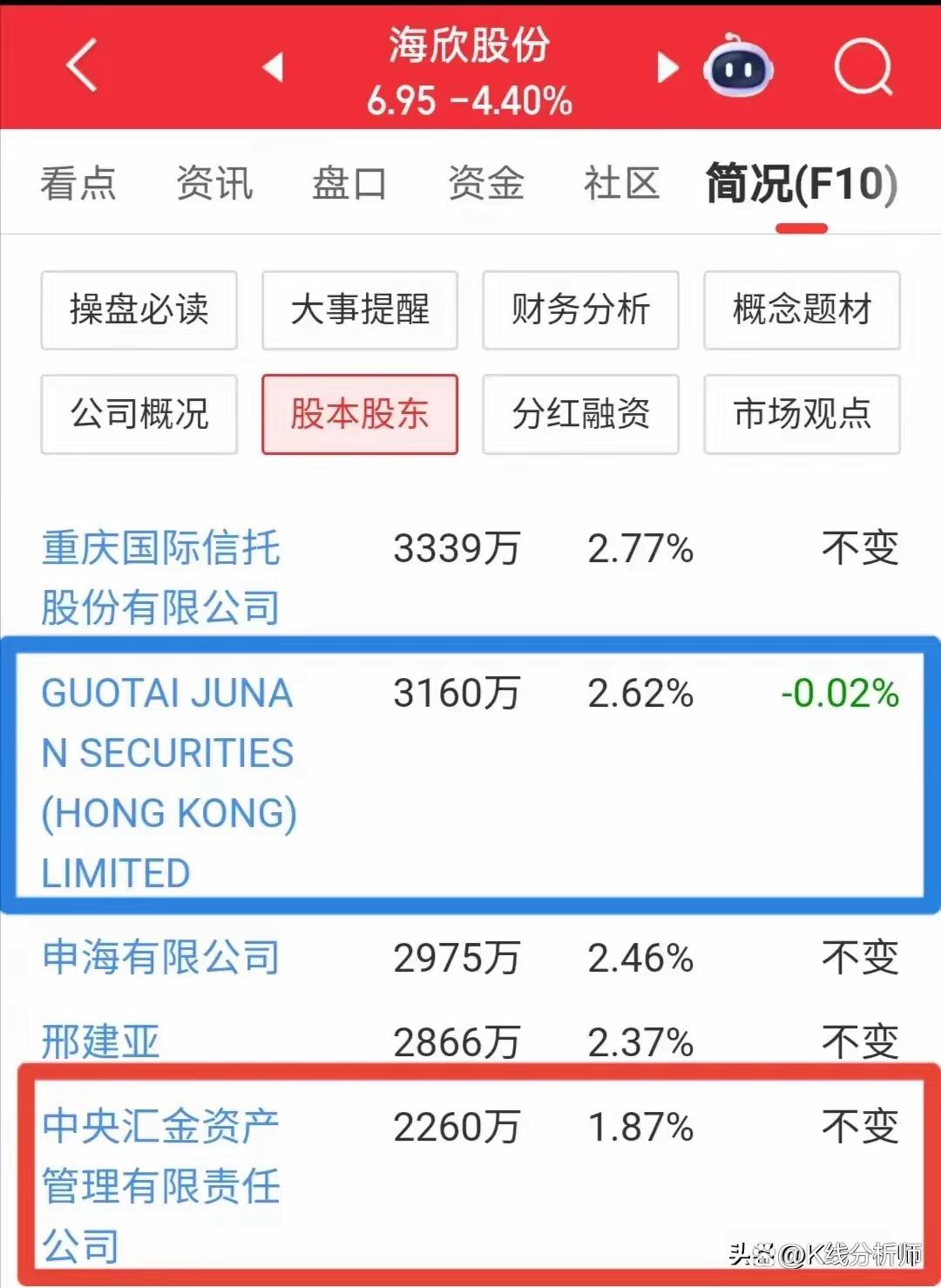
Task: Open the 大事提醒 section
Action: (360, 310)
